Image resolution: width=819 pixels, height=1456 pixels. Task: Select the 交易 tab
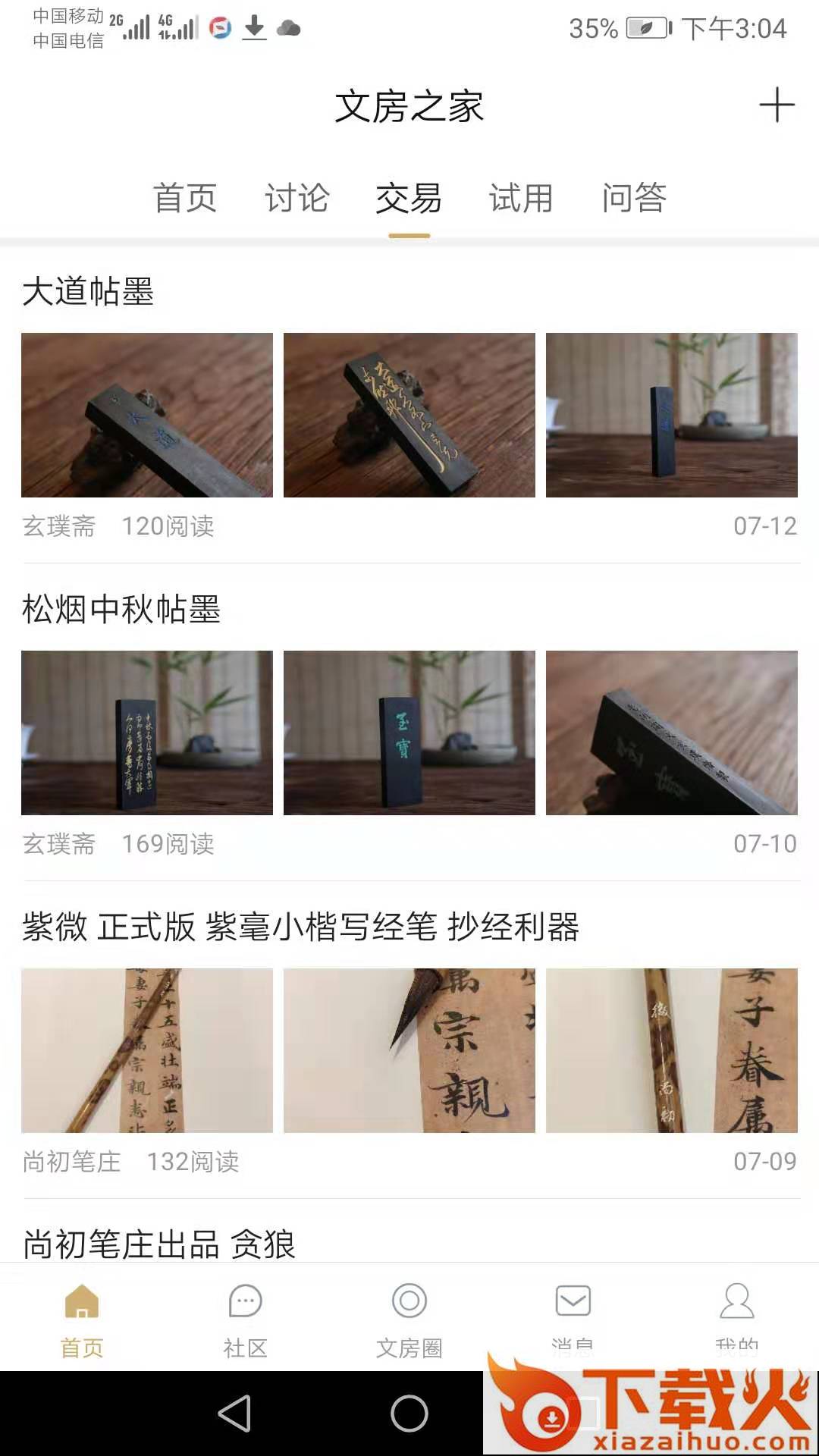409,198
